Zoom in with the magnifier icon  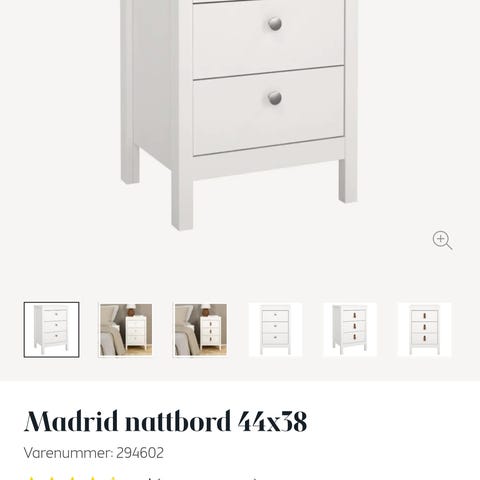pos(442,240)
